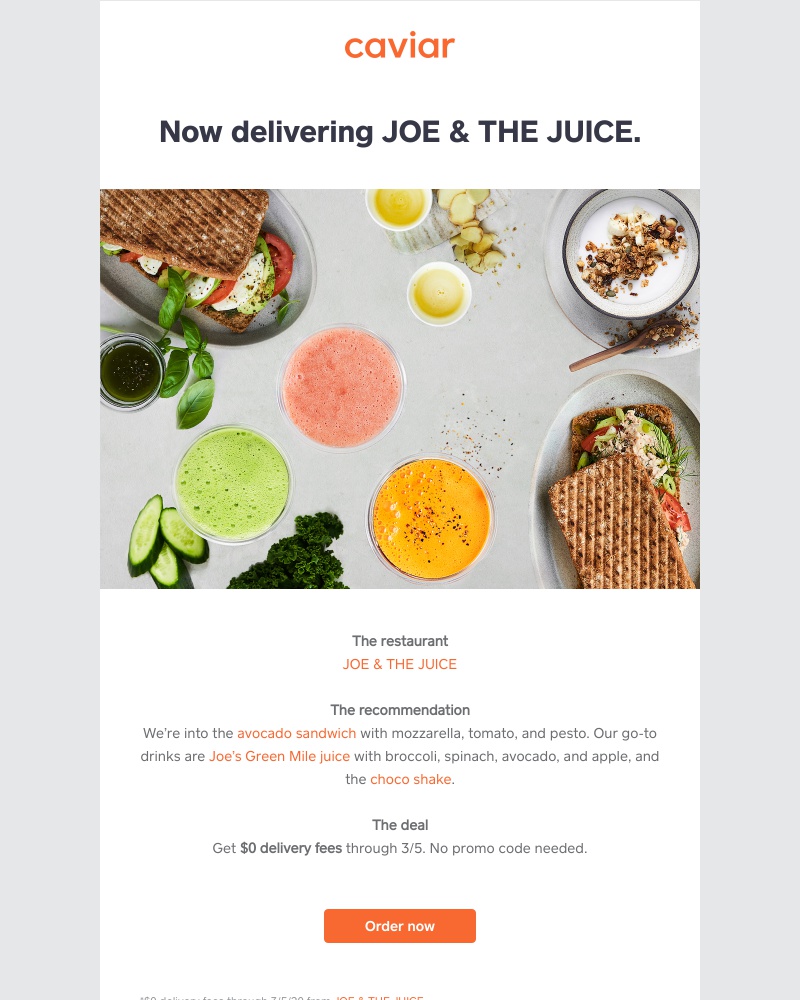The height and width of the screenshot is (1000, 800).
Task: Click The recommendation heading
Action: 399,710
